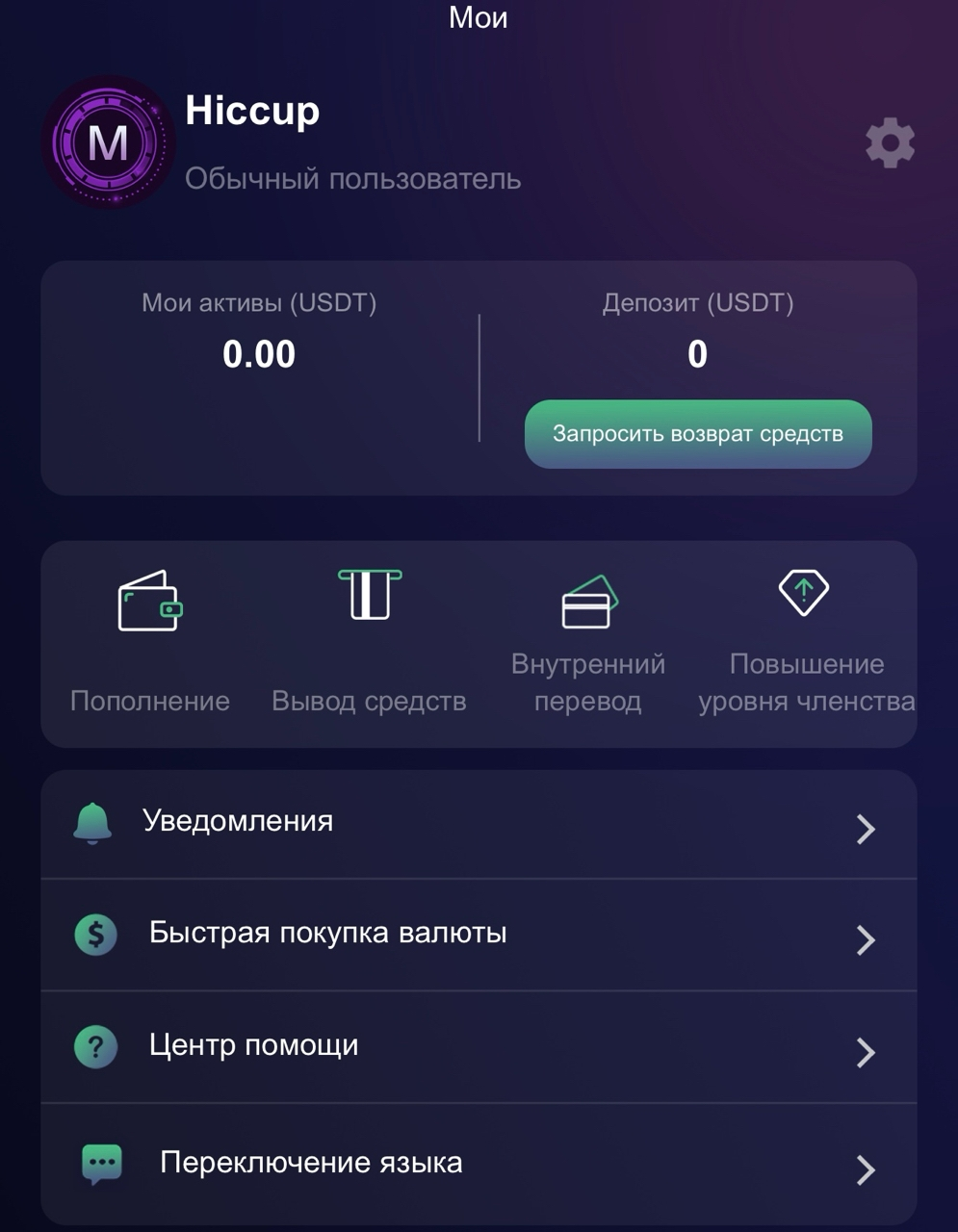This screenshot has width=958, height=1232.
Task: Select the Вывод средств withdrawal icon
Action: 369,595
